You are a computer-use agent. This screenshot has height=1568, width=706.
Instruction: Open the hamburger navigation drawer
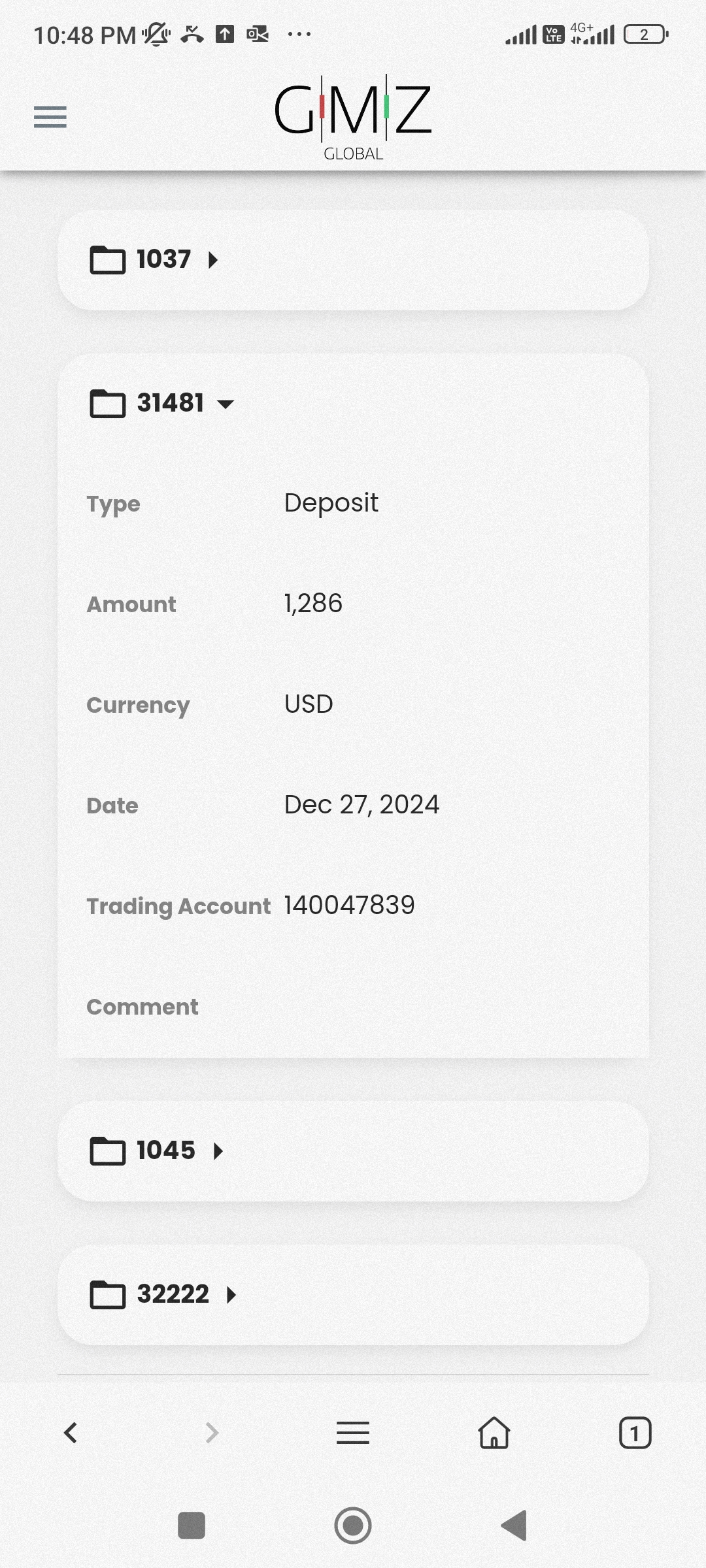point(50,117)
